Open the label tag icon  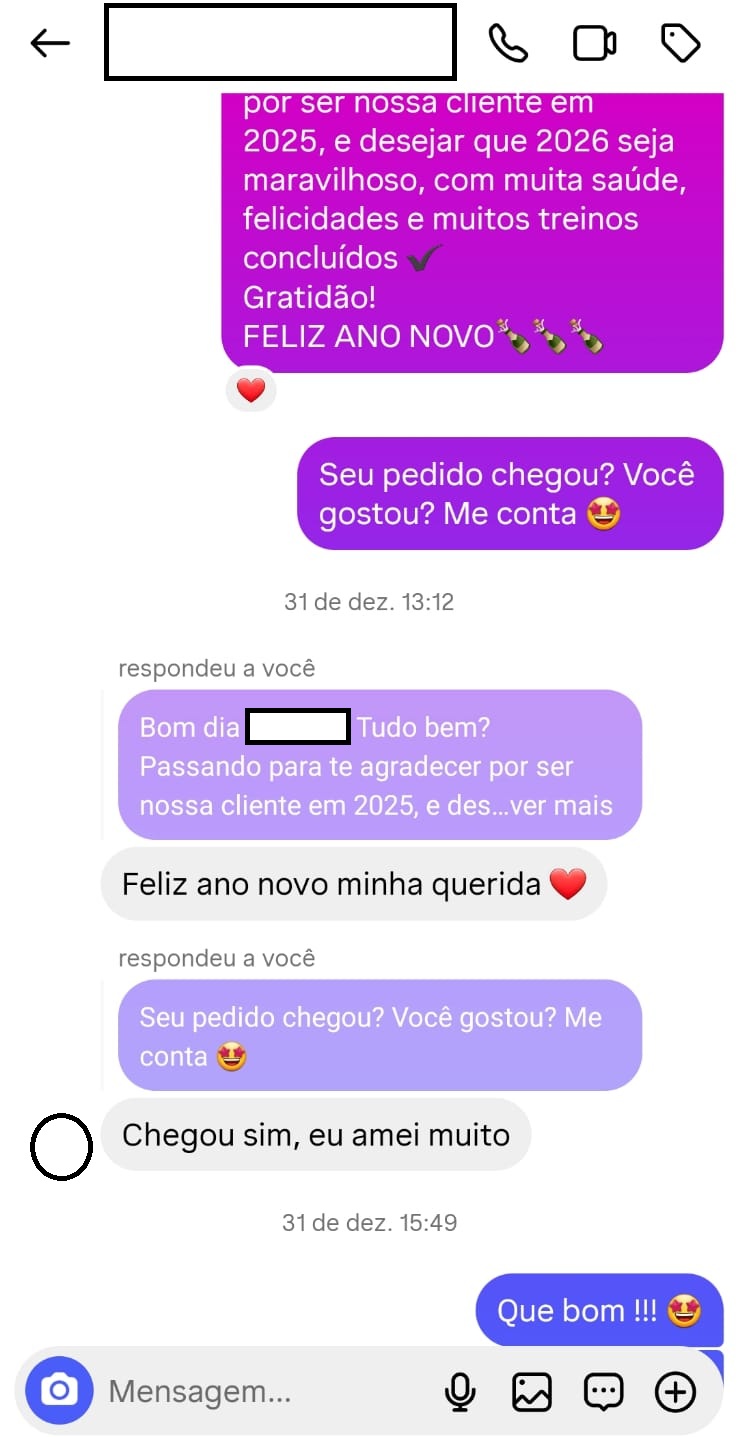pyautogui.click(x=681, y=43)
